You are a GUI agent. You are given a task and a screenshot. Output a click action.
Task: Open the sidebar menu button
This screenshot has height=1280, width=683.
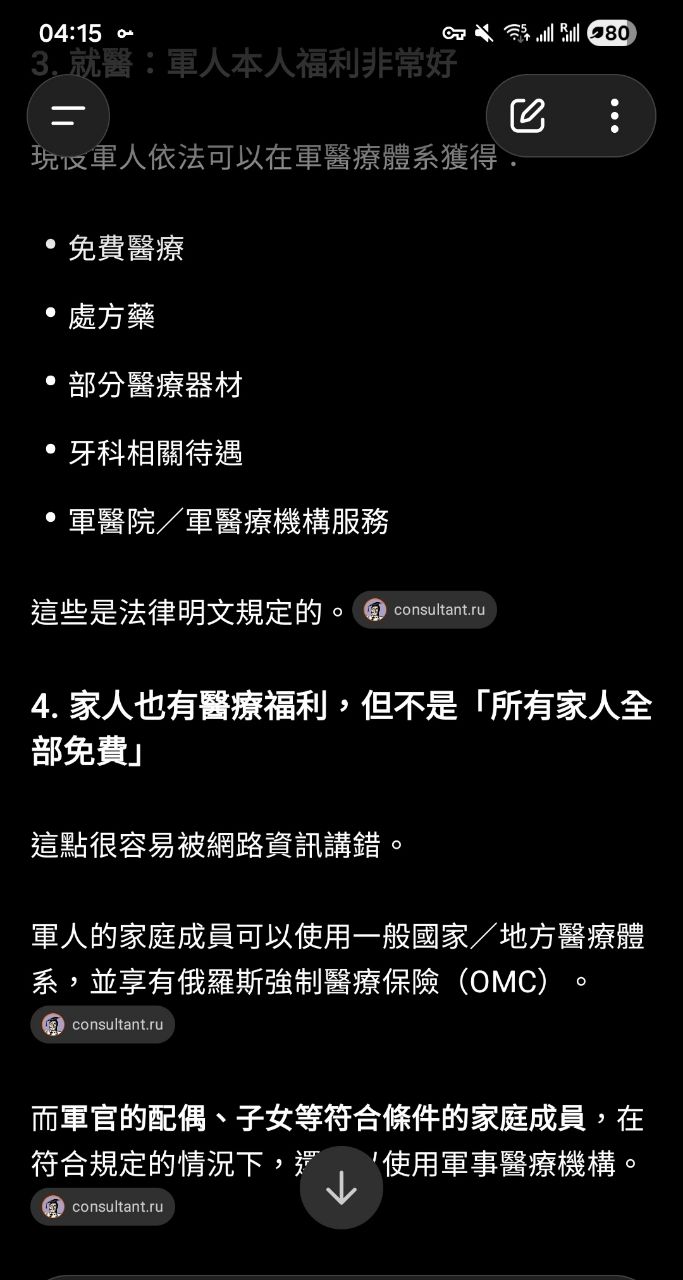pyautogui.click(x=68, y=115)
